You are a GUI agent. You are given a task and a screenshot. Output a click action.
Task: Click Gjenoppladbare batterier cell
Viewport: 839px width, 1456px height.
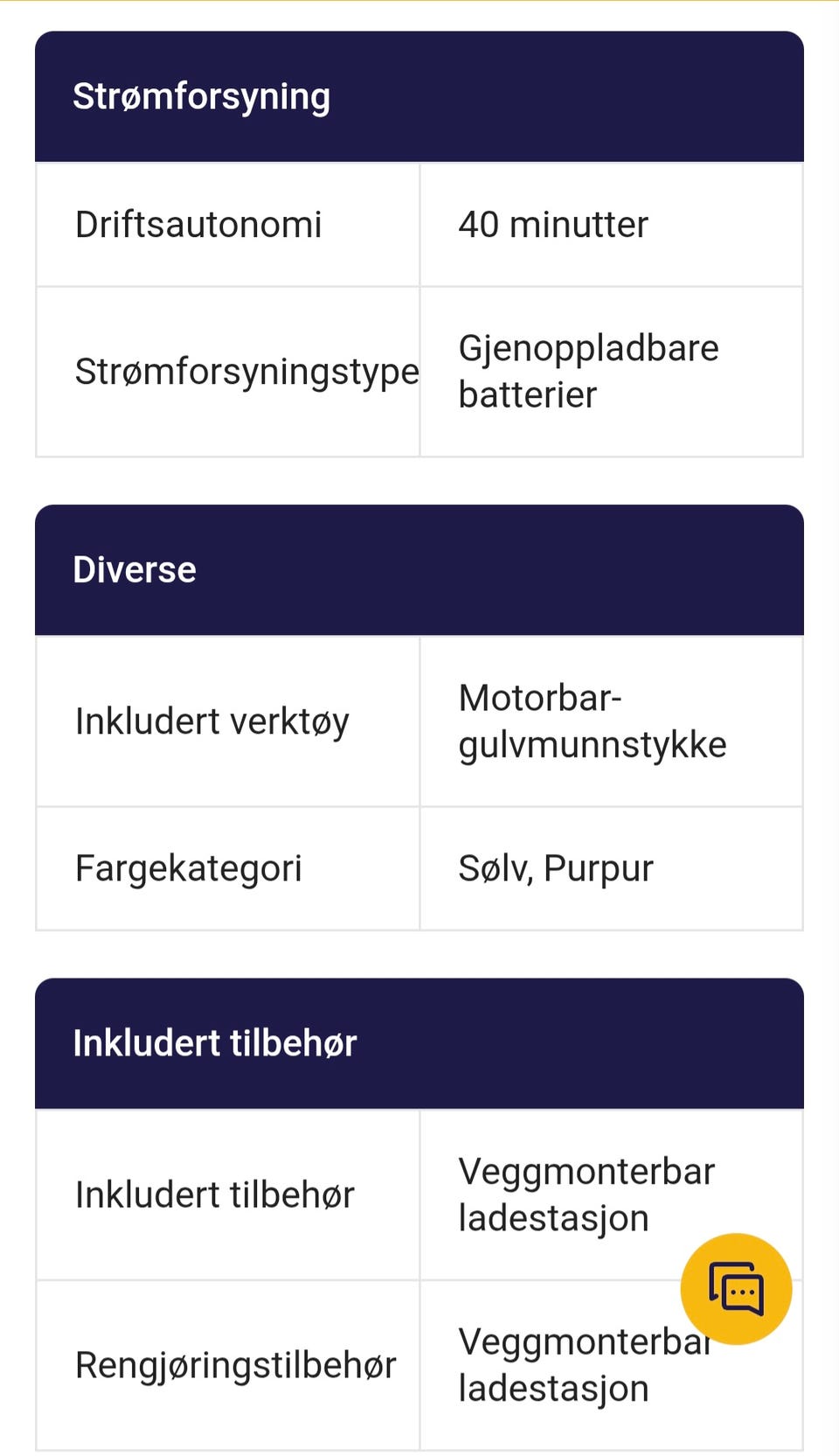[x=588, y=371]
